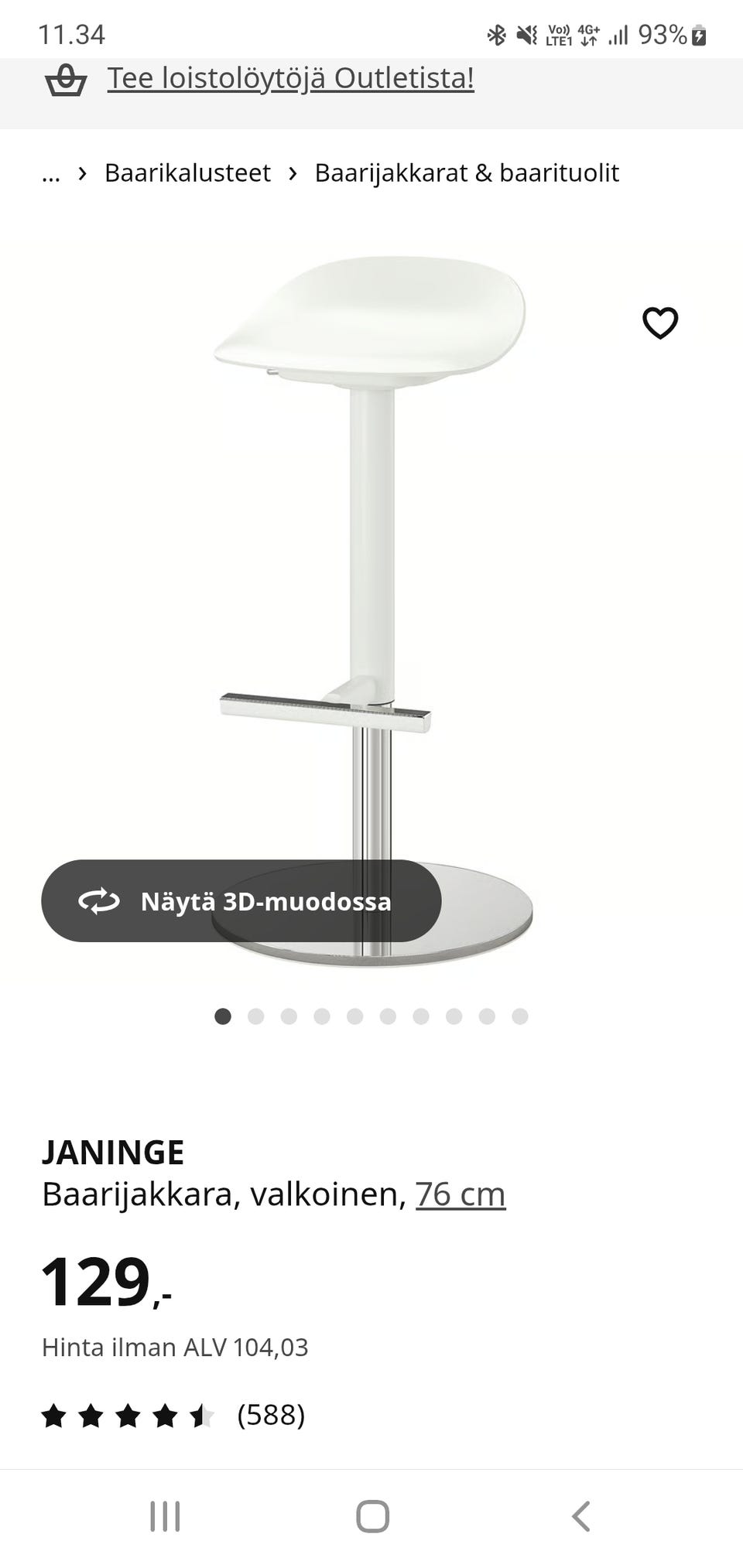The image size is (743, 1568).
Task: Add JANINGE stool to favorites
Action: 660,323
